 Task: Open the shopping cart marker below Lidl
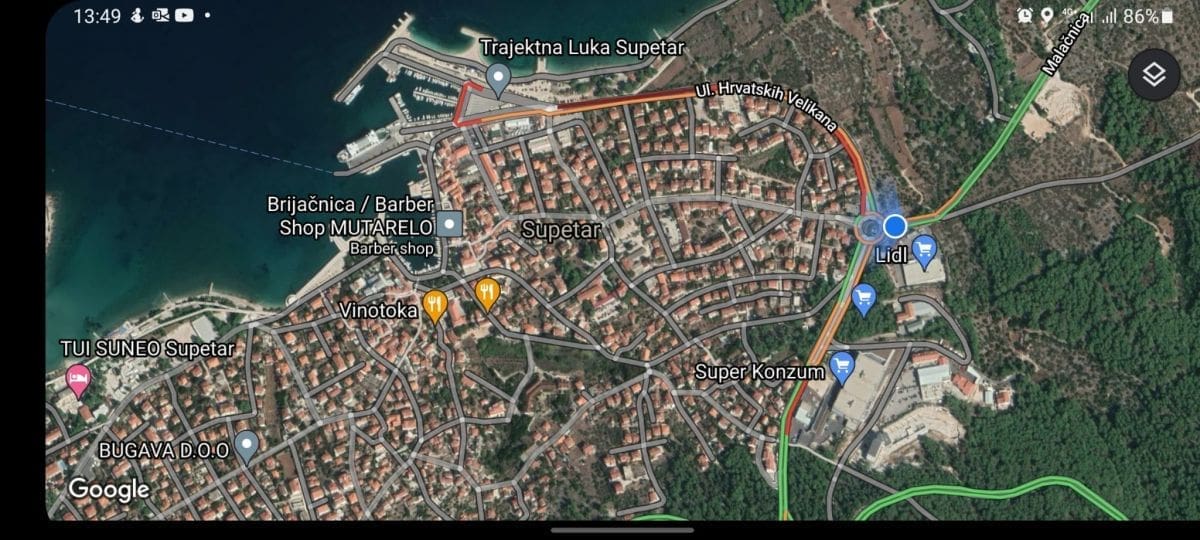(864, 296)
